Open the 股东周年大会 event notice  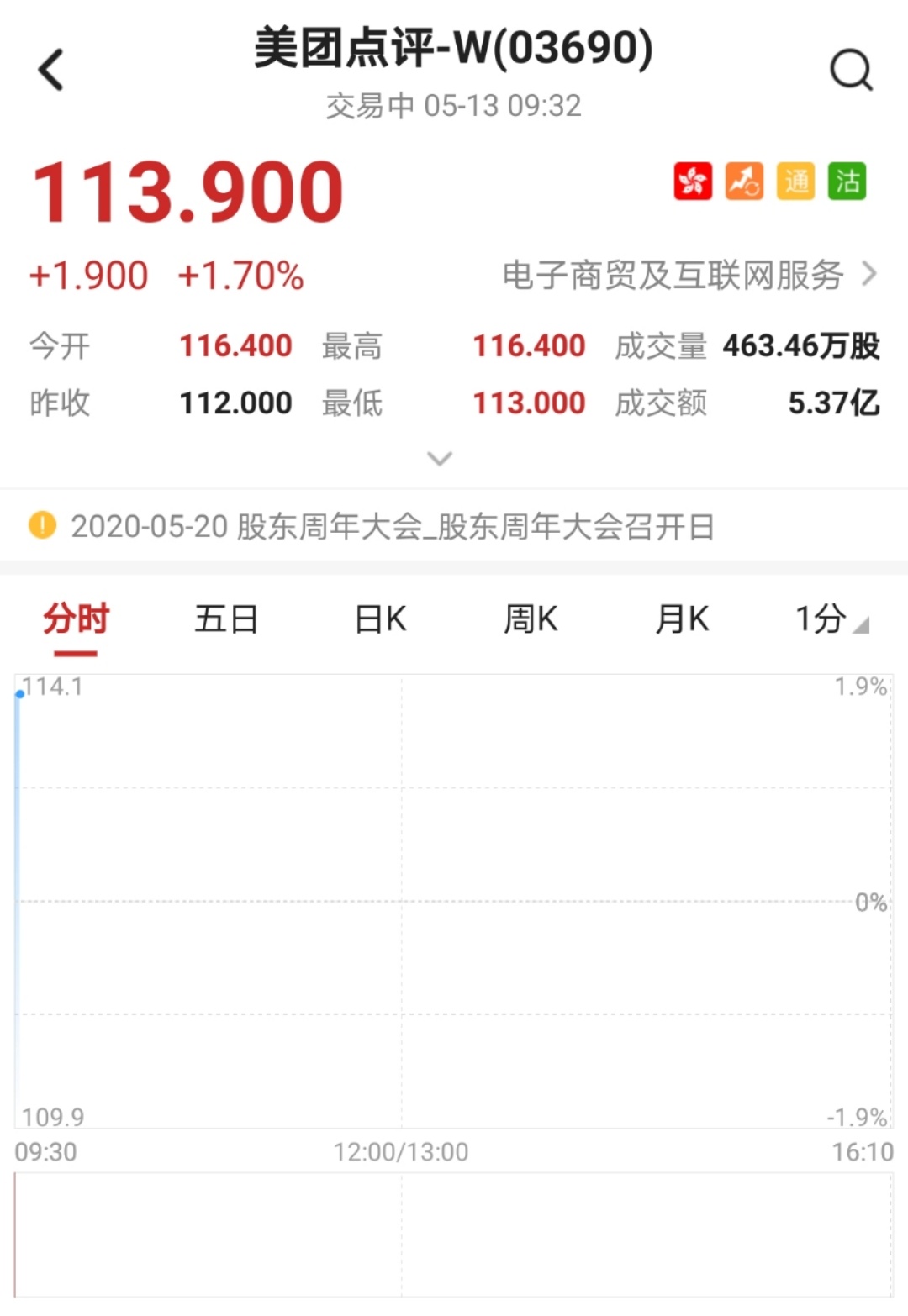[392, 527]
